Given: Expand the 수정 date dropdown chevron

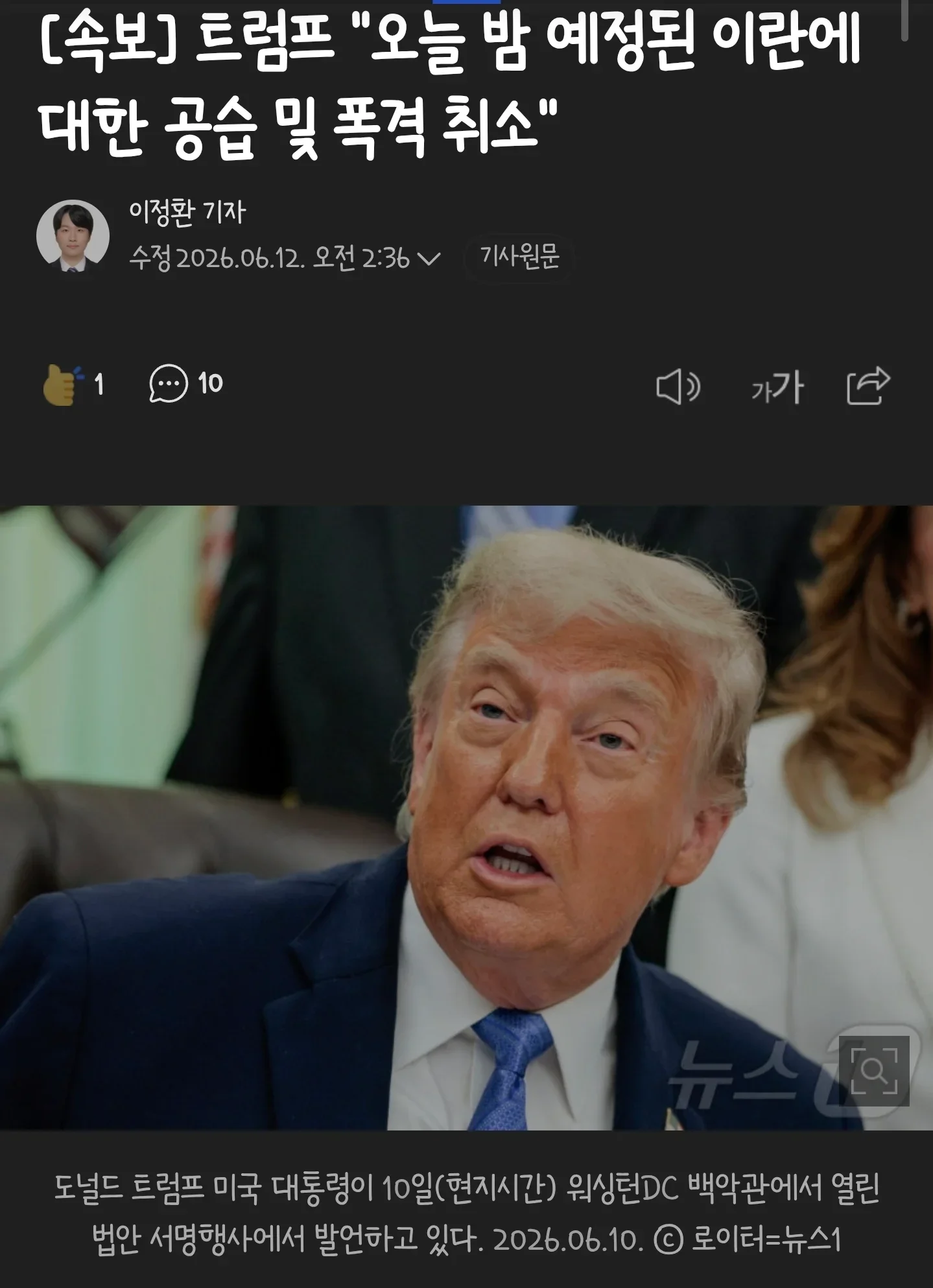Looking at the screenshot, I should tap(429, 259).
